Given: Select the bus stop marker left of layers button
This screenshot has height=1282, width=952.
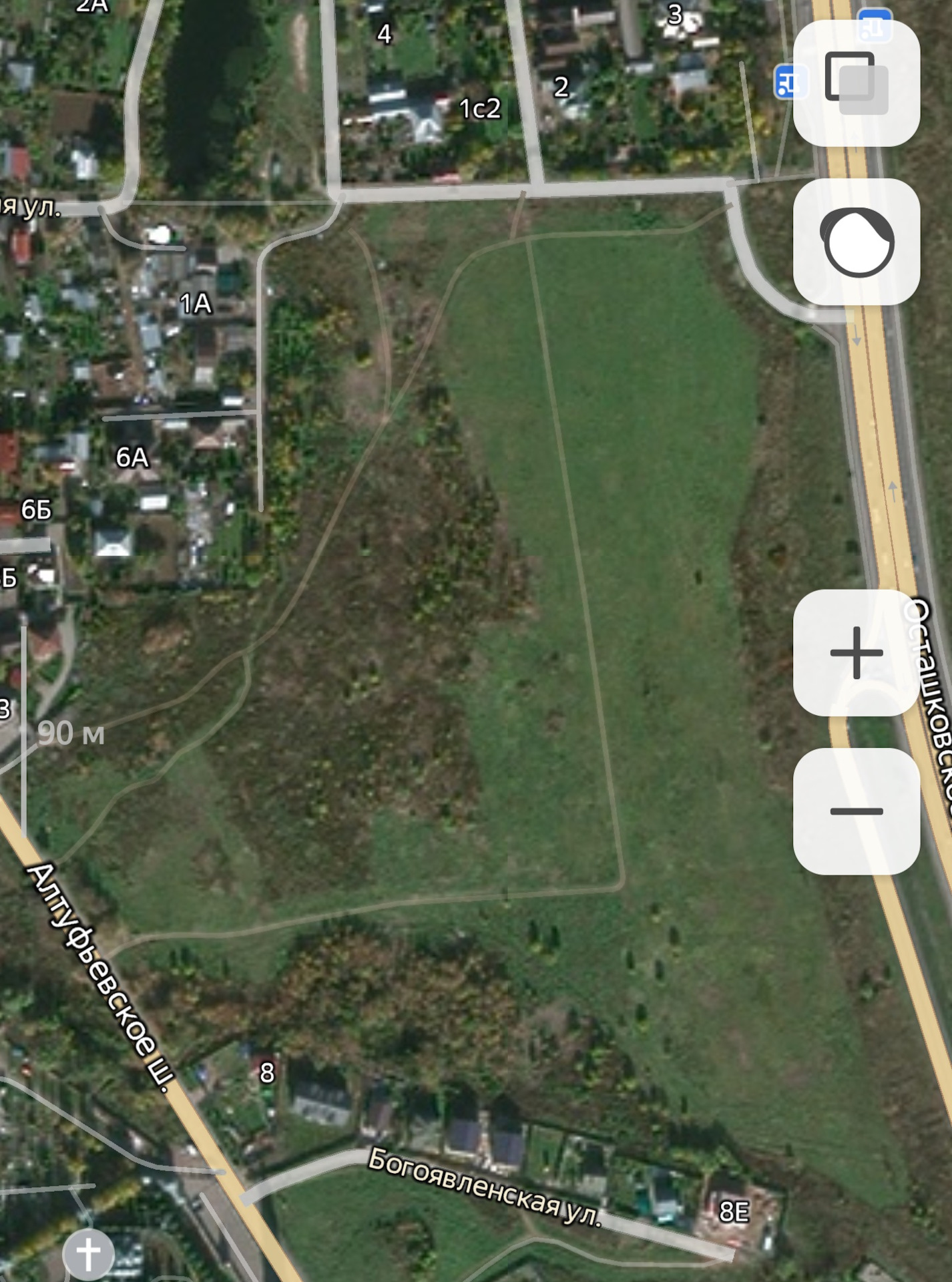Looking at the screenshot, I should coord(786,83).
